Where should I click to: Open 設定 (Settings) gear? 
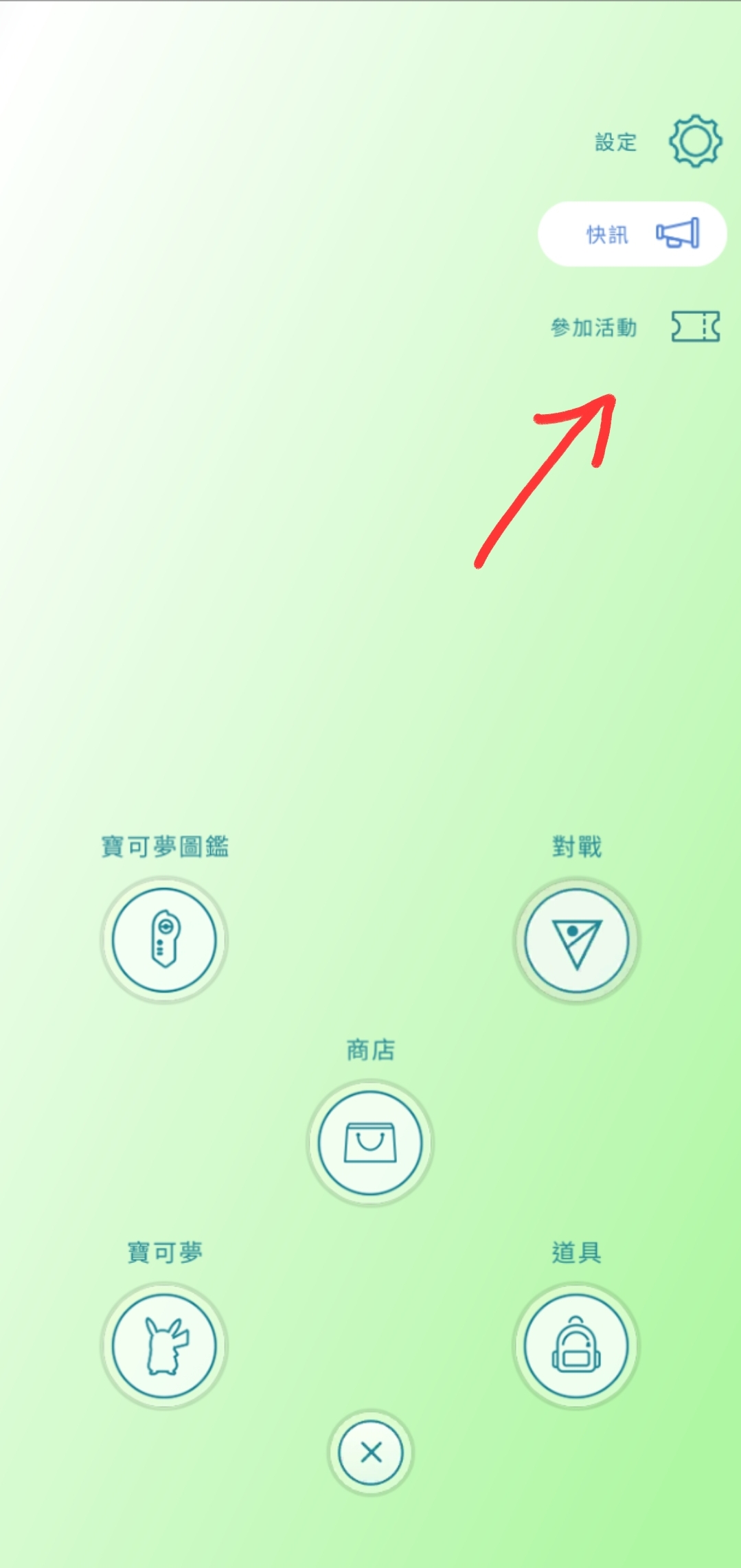[x=694, y=141]
